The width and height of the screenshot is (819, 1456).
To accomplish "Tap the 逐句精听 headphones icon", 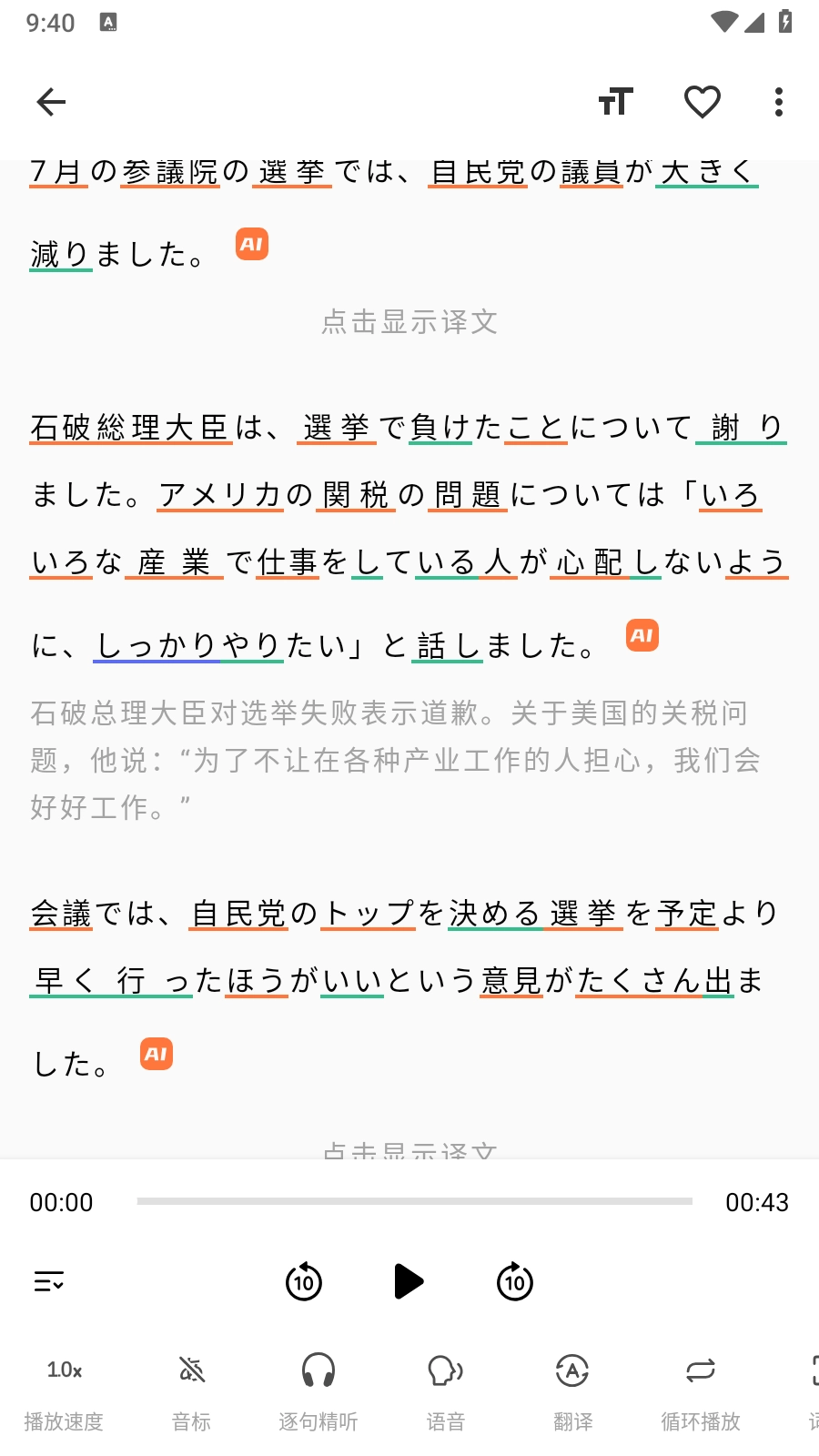I will [x=318, y=1370].
